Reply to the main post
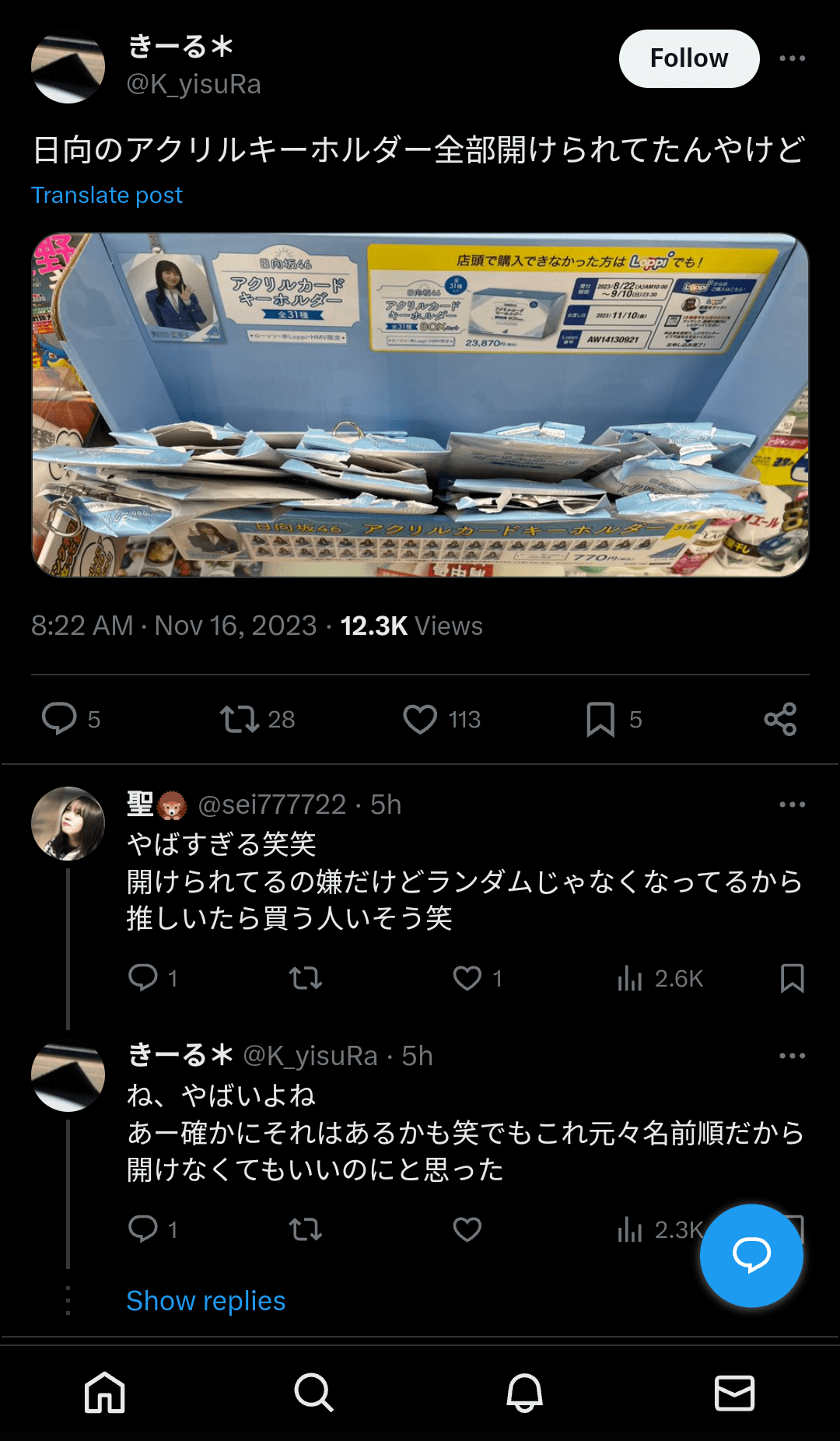 (60, 719)
